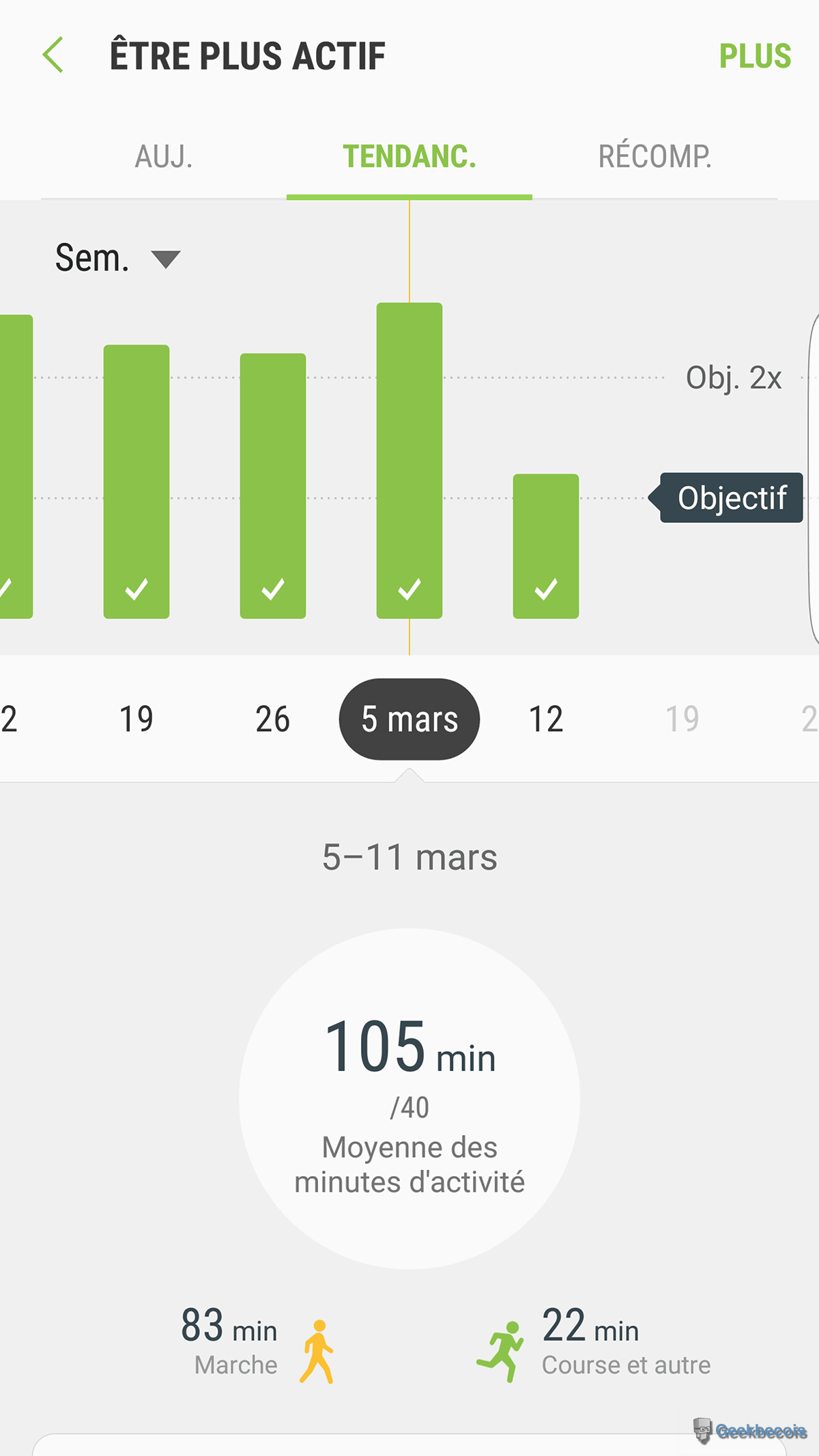Select the week labeled 12

click(546, 719)
